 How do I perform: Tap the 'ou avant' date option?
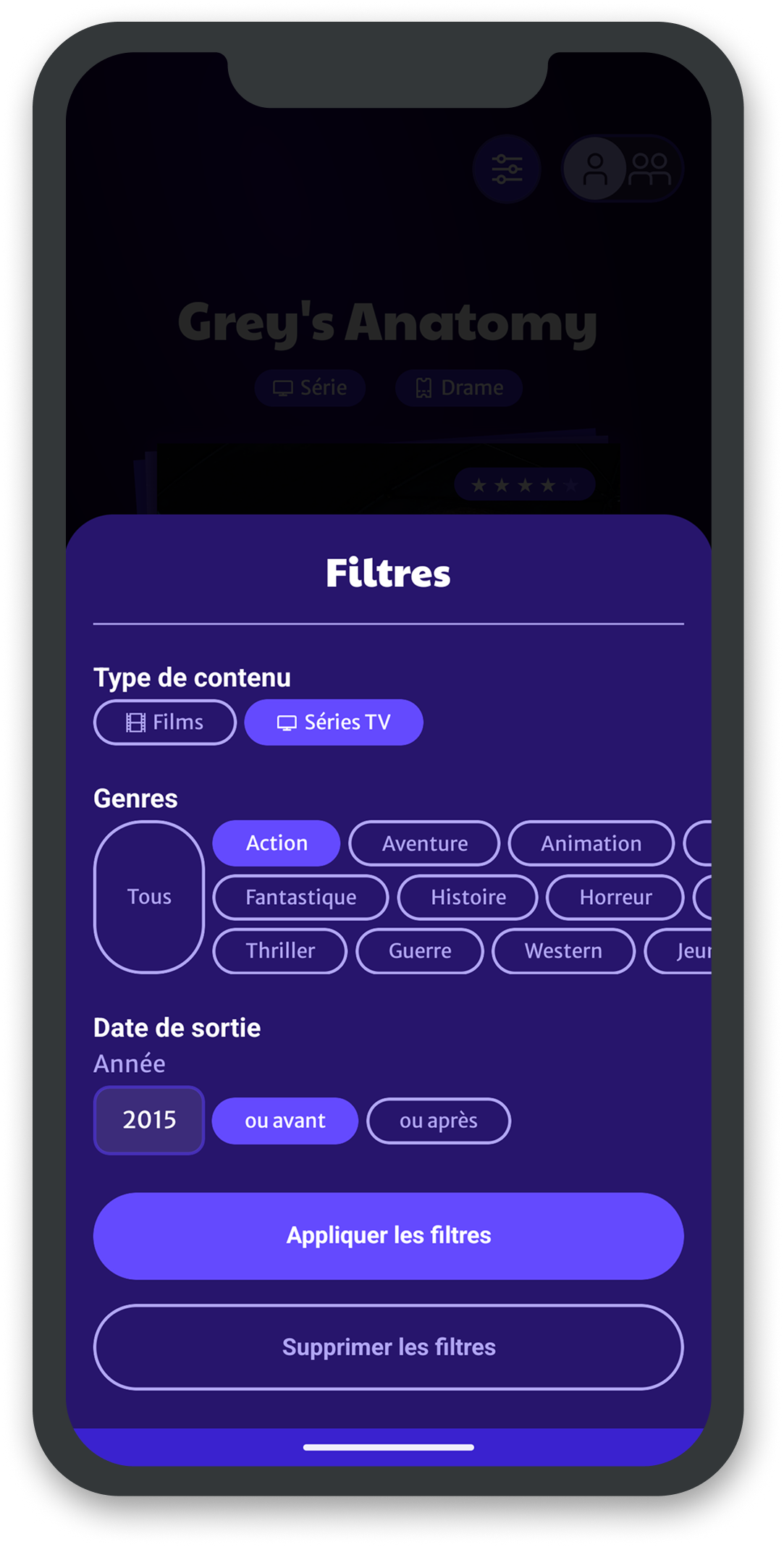285,1121
